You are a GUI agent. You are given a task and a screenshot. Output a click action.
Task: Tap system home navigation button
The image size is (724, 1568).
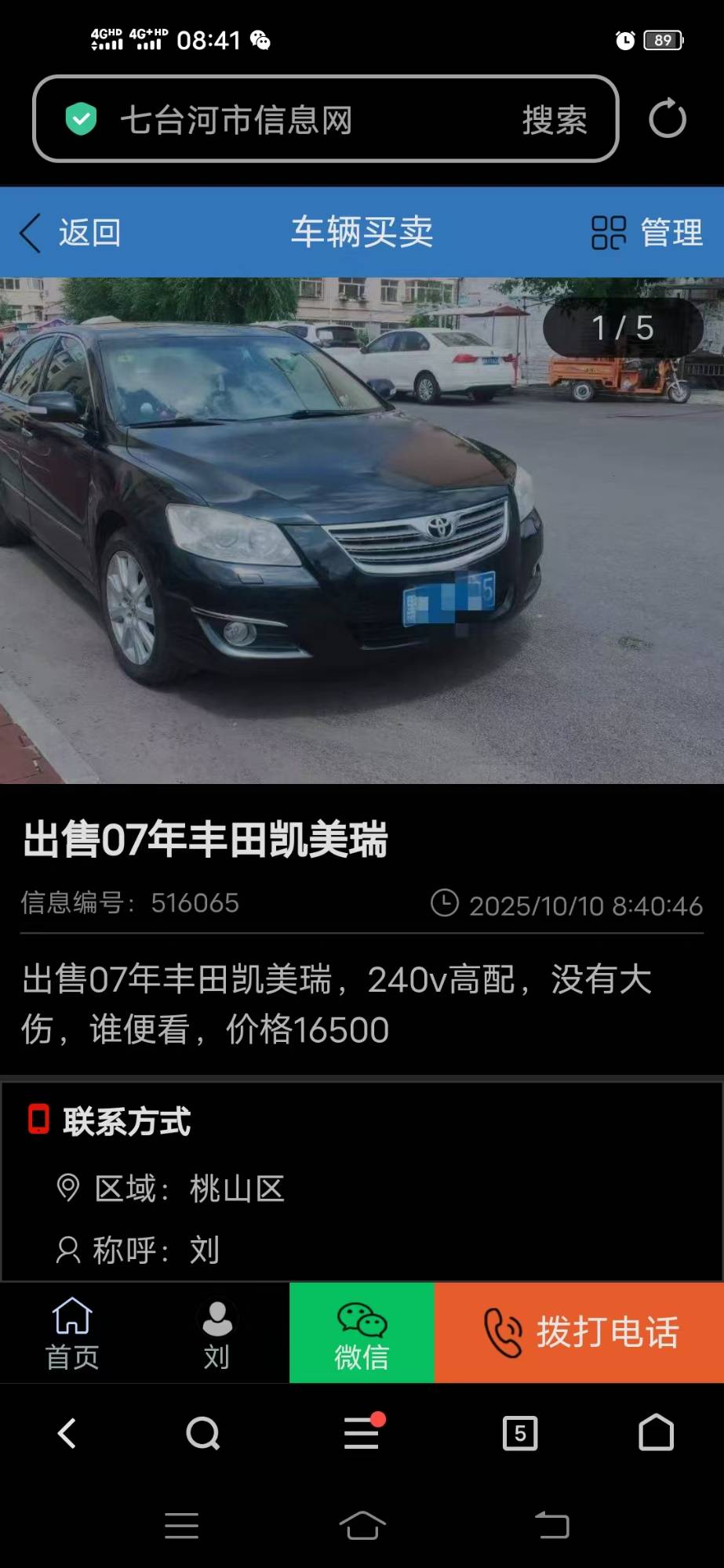tap(362, 1526)
